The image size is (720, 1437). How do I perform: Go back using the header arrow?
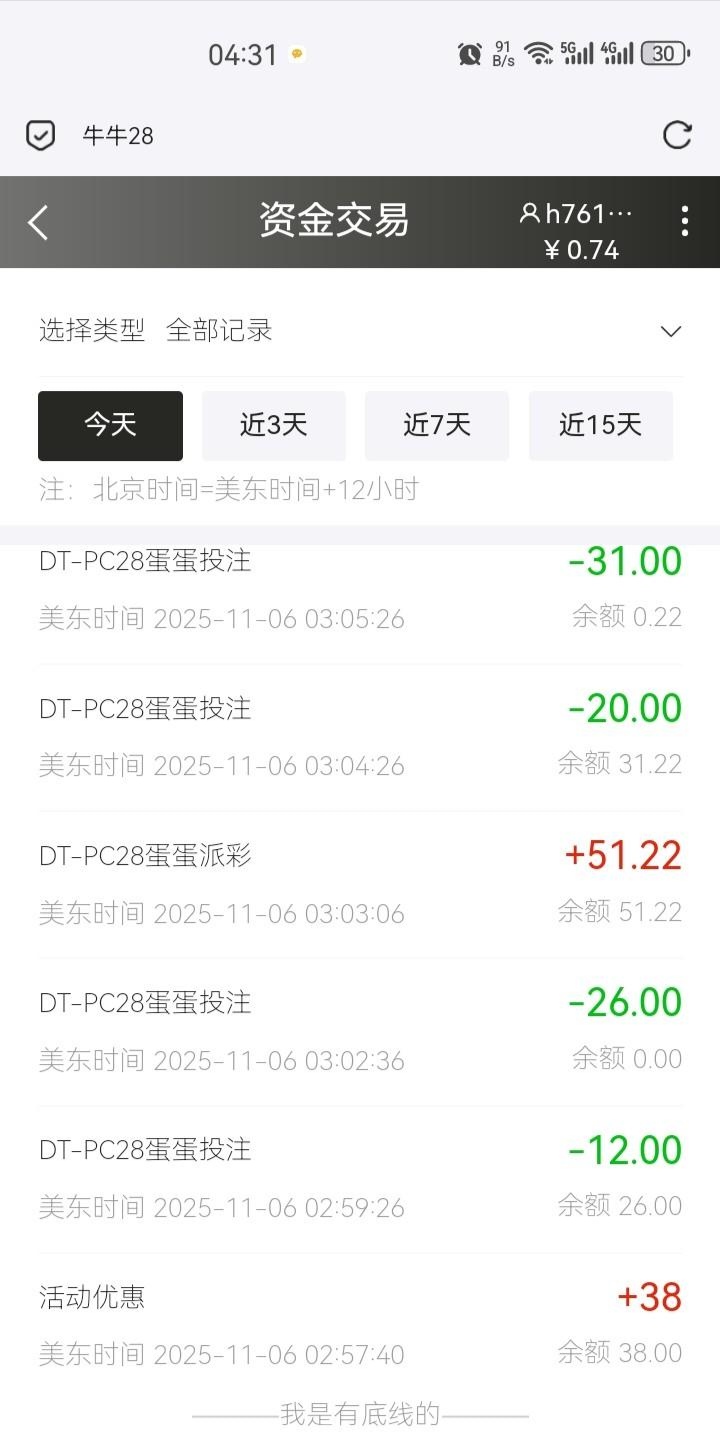click(38, 222)
